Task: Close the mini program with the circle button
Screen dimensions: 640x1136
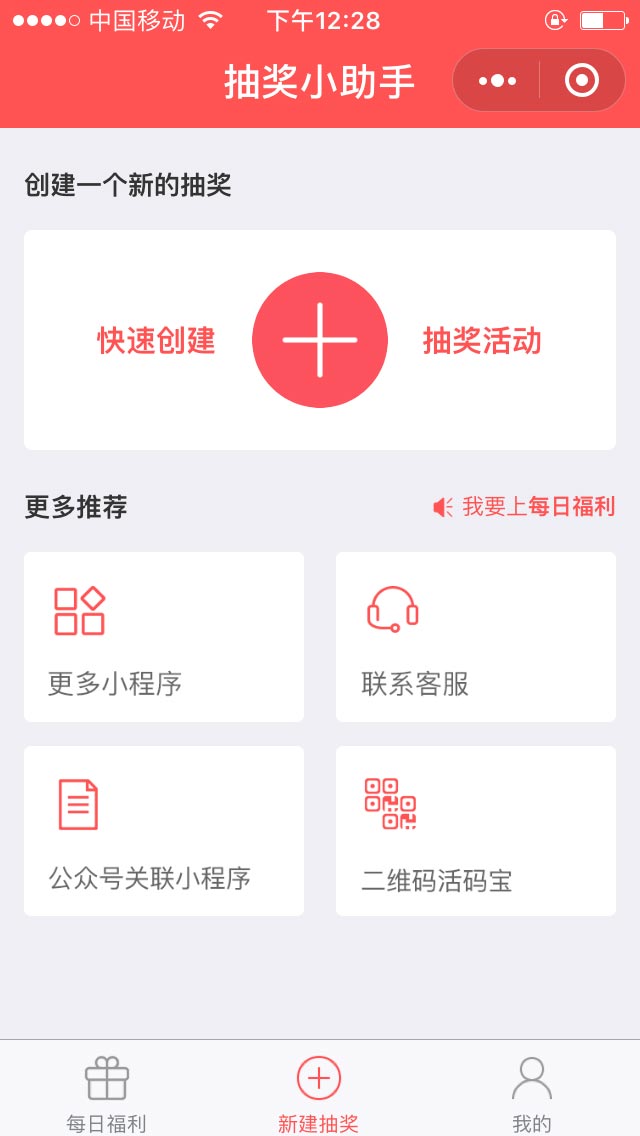Action: pyautogui.click(x=582, y=80)
